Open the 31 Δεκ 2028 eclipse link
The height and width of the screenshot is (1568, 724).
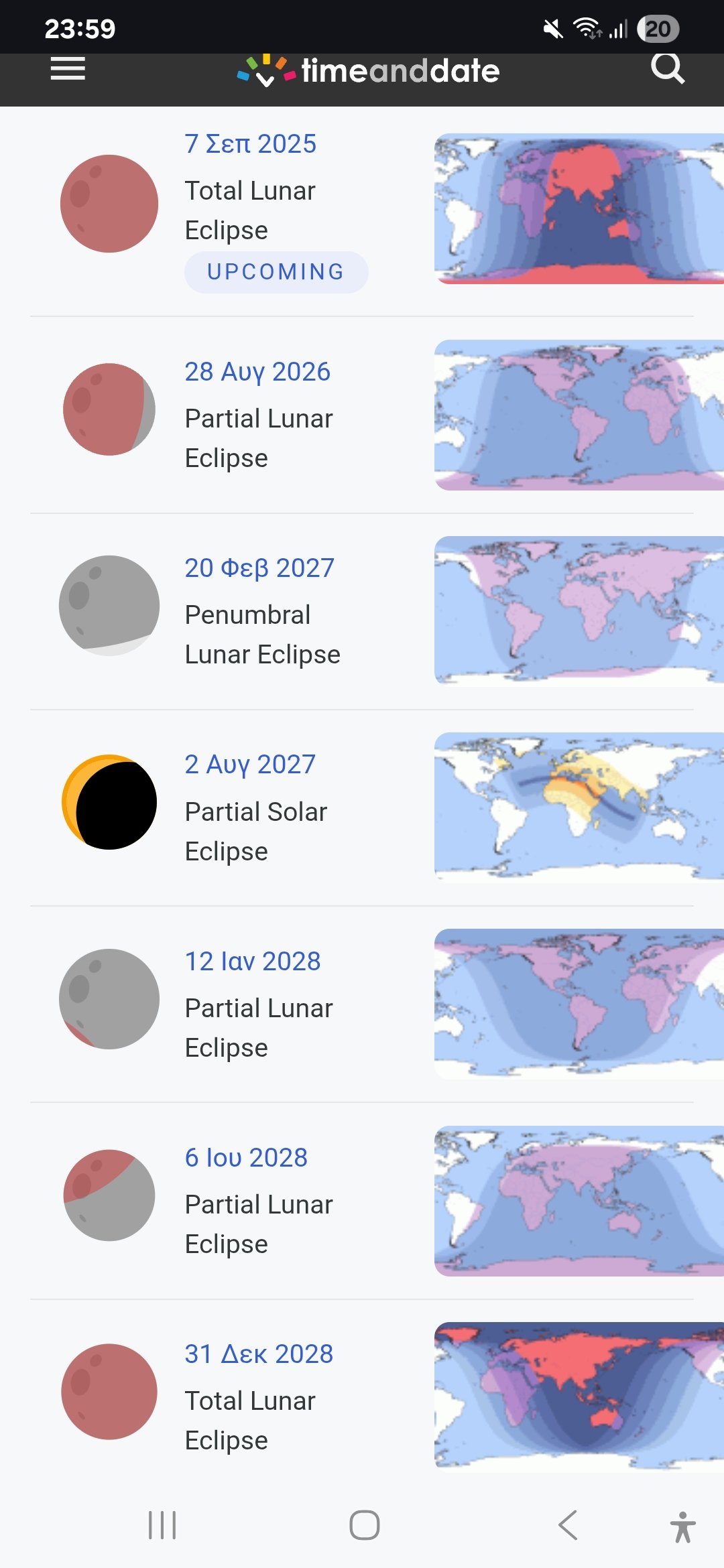[x=259, y=1354]
